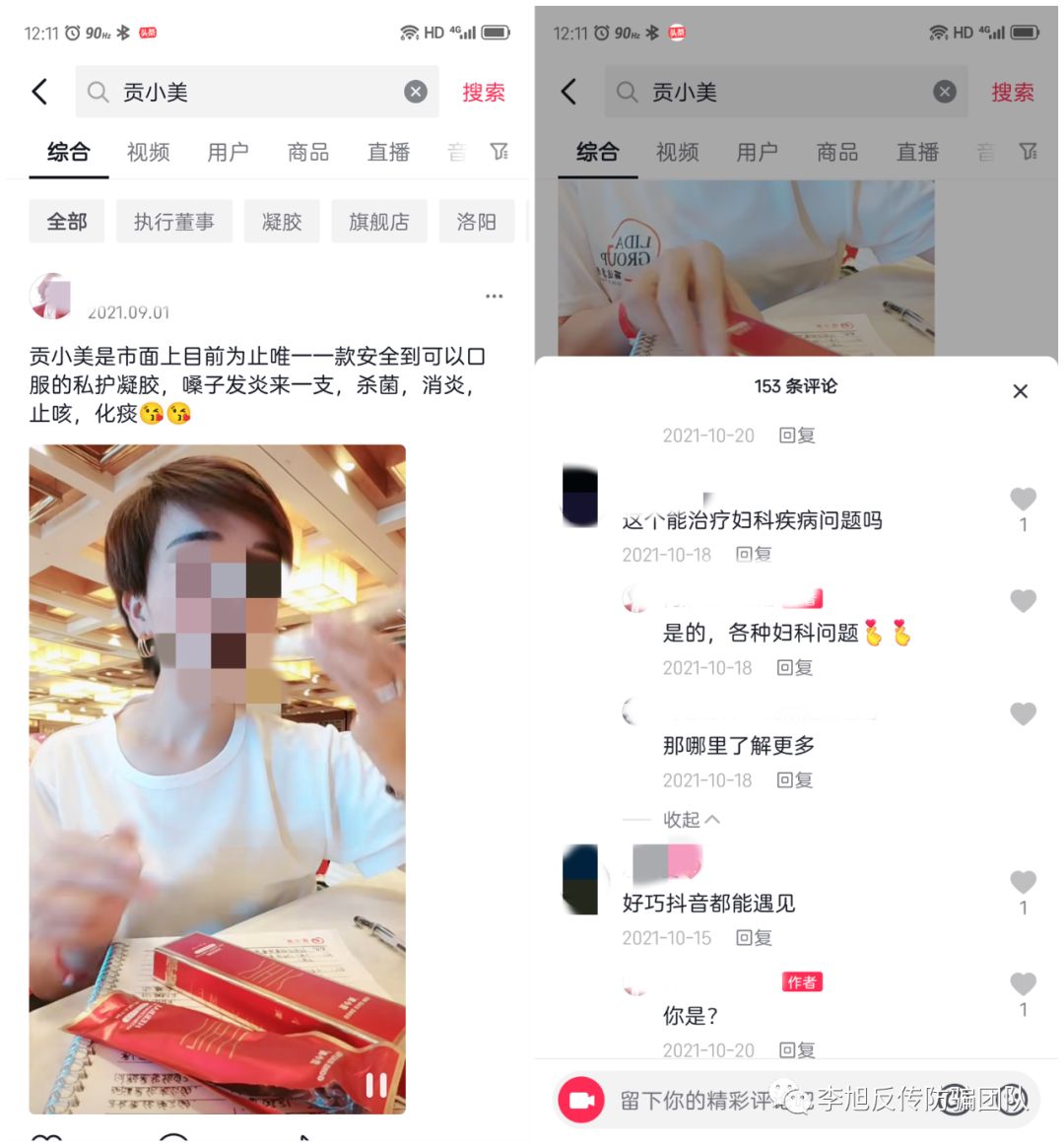Viewport: 1064px width, 1146px height.
Task: Tap the magnifier icon inside the search bar
Action: coord(98,92)
